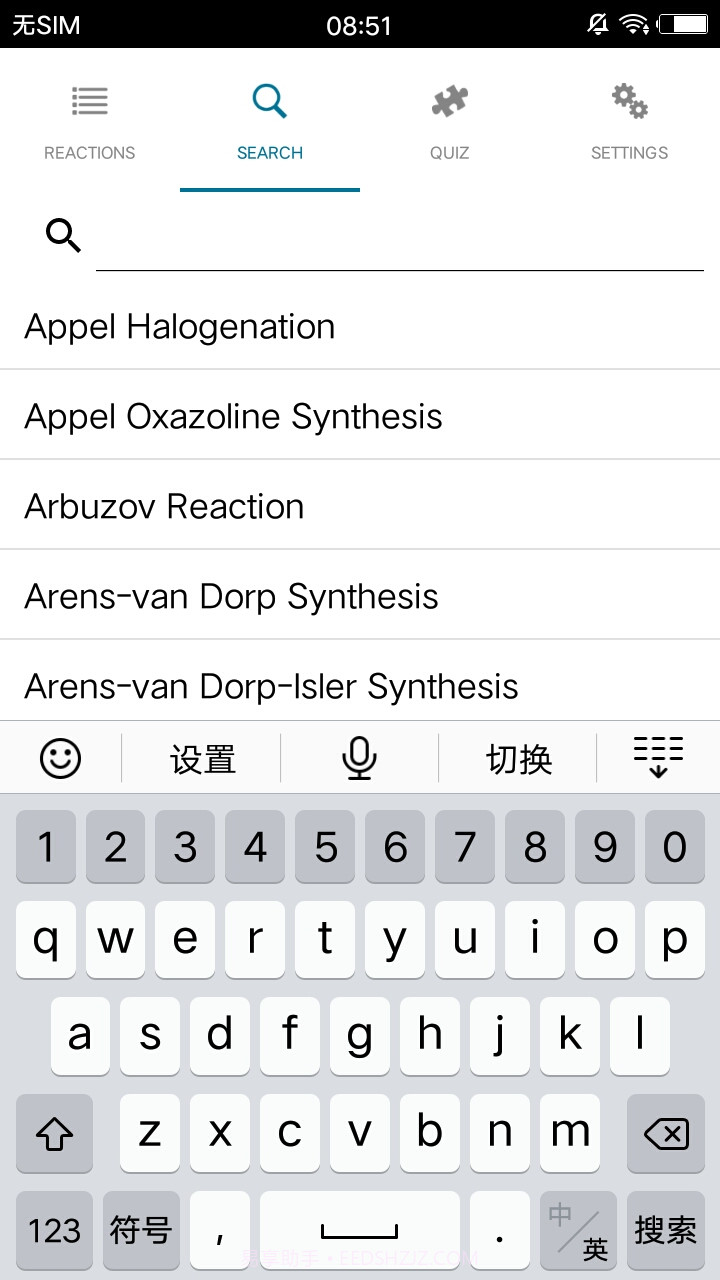Switch input language with 中/英 key
Screen dimensions: 720x1280
pos(577,1230)
